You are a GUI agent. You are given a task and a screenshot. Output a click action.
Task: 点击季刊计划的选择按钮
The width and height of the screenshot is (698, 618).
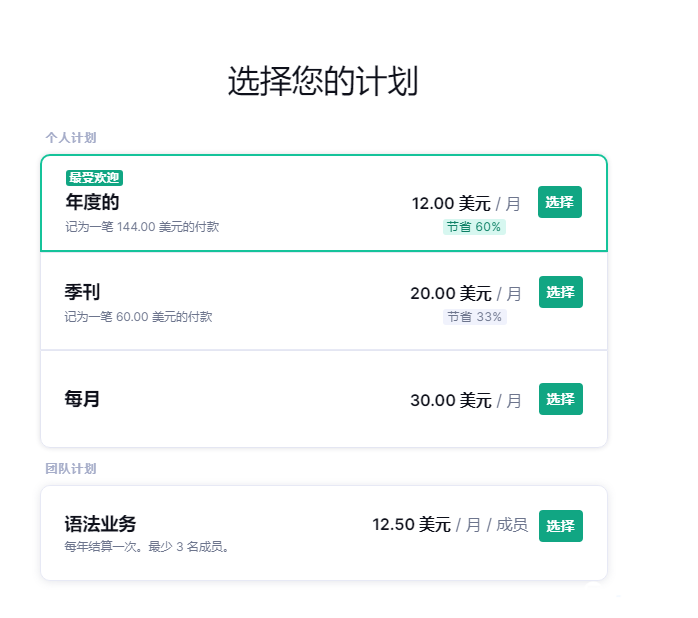tap(560, 292)
